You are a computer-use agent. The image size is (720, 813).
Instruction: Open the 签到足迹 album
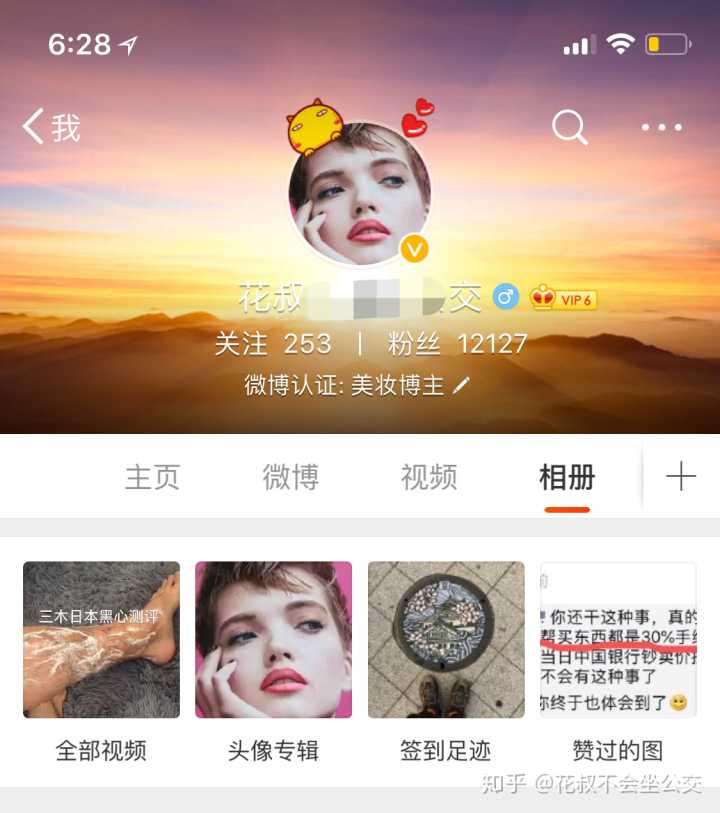(x=446, y=640)
